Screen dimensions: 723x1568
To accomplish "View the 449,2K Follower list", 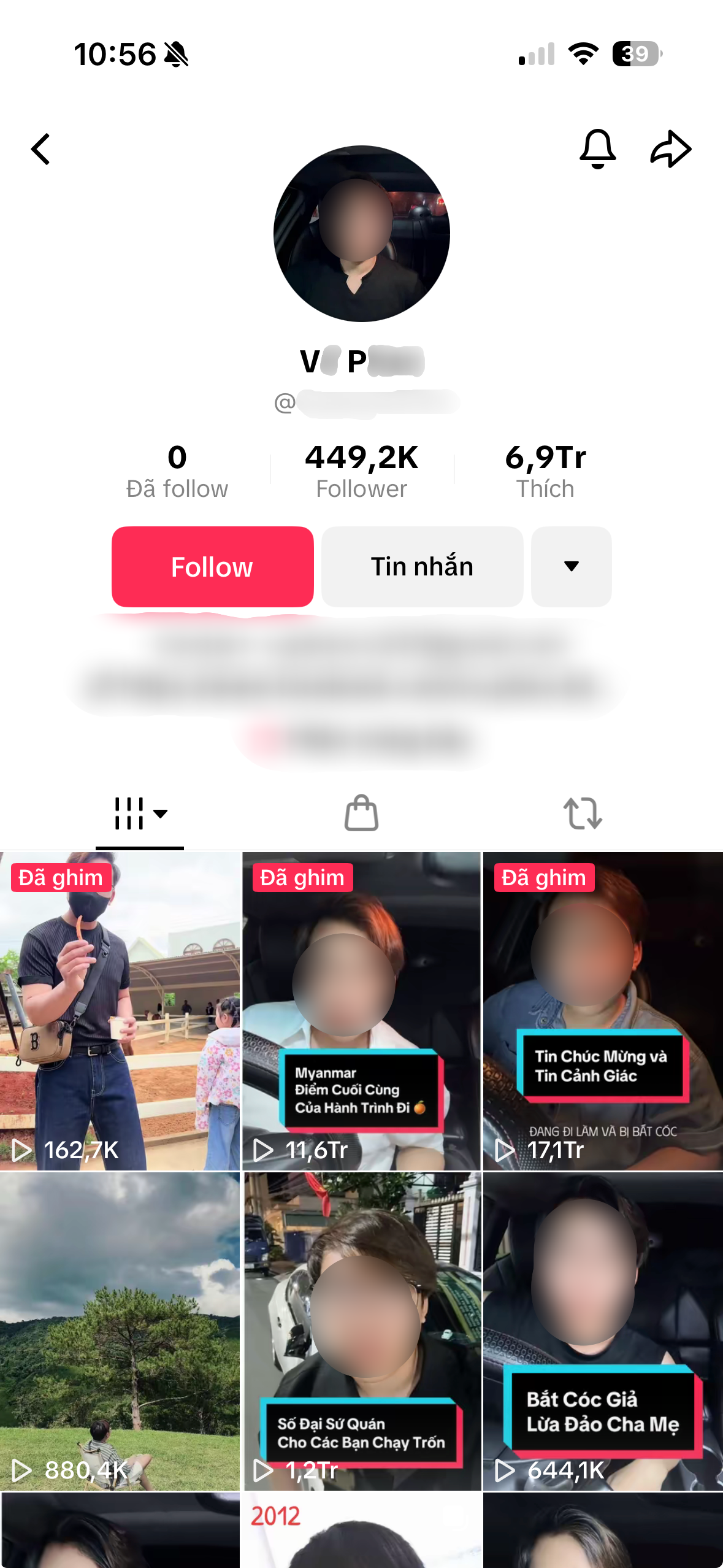I will click(x=361, y=471).
